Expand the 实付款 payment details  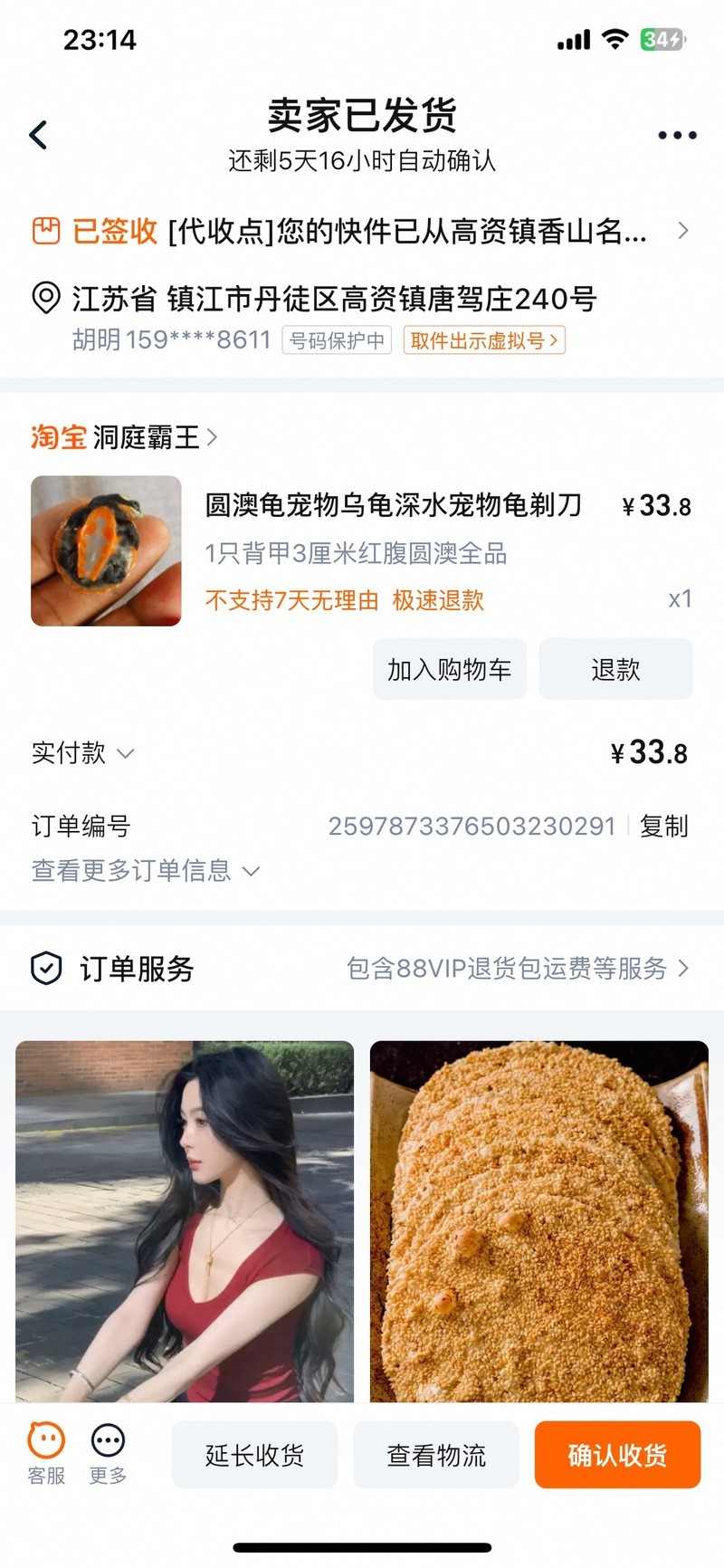click(83, 752)
